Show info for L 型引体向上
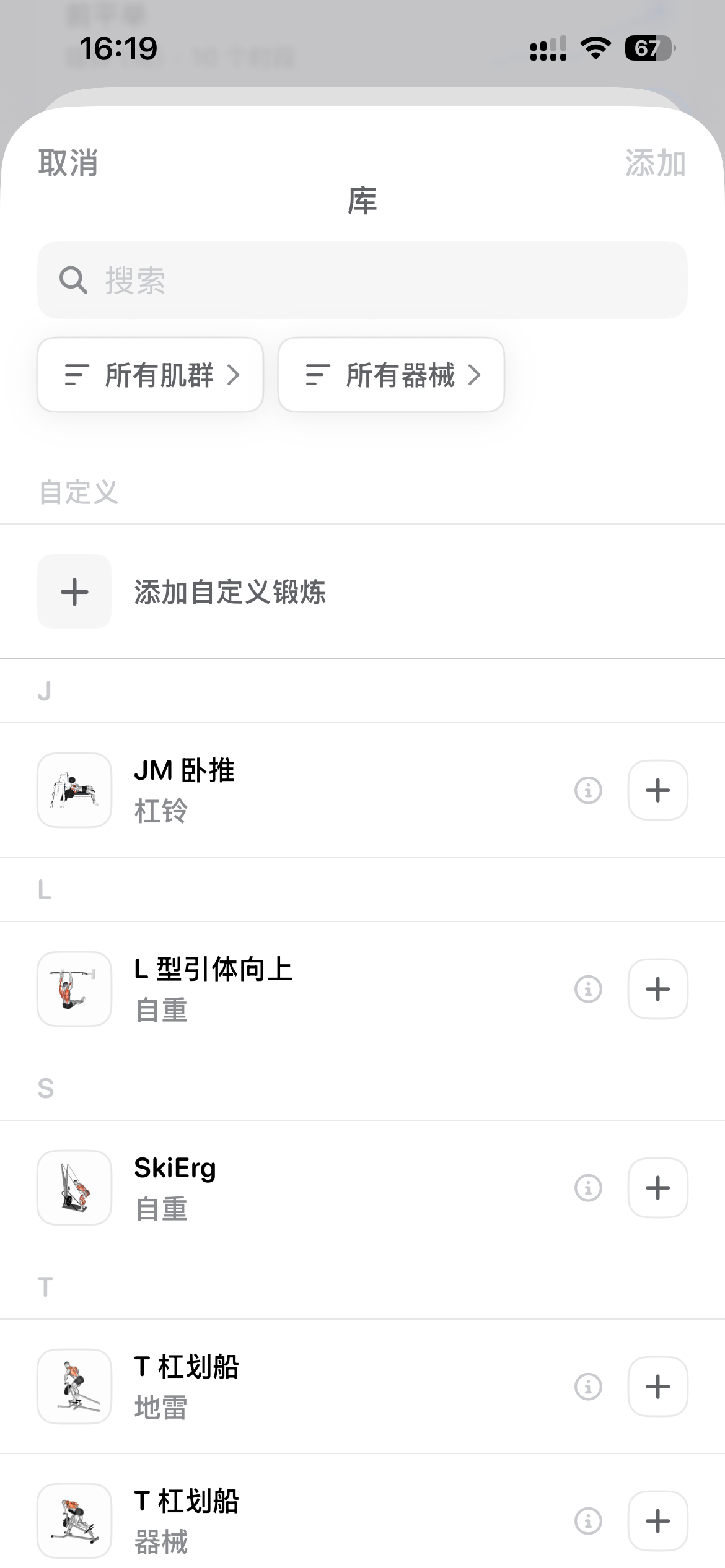This screenshot has width=725, height=1568. pyautogui.click(x=588, y=989)
